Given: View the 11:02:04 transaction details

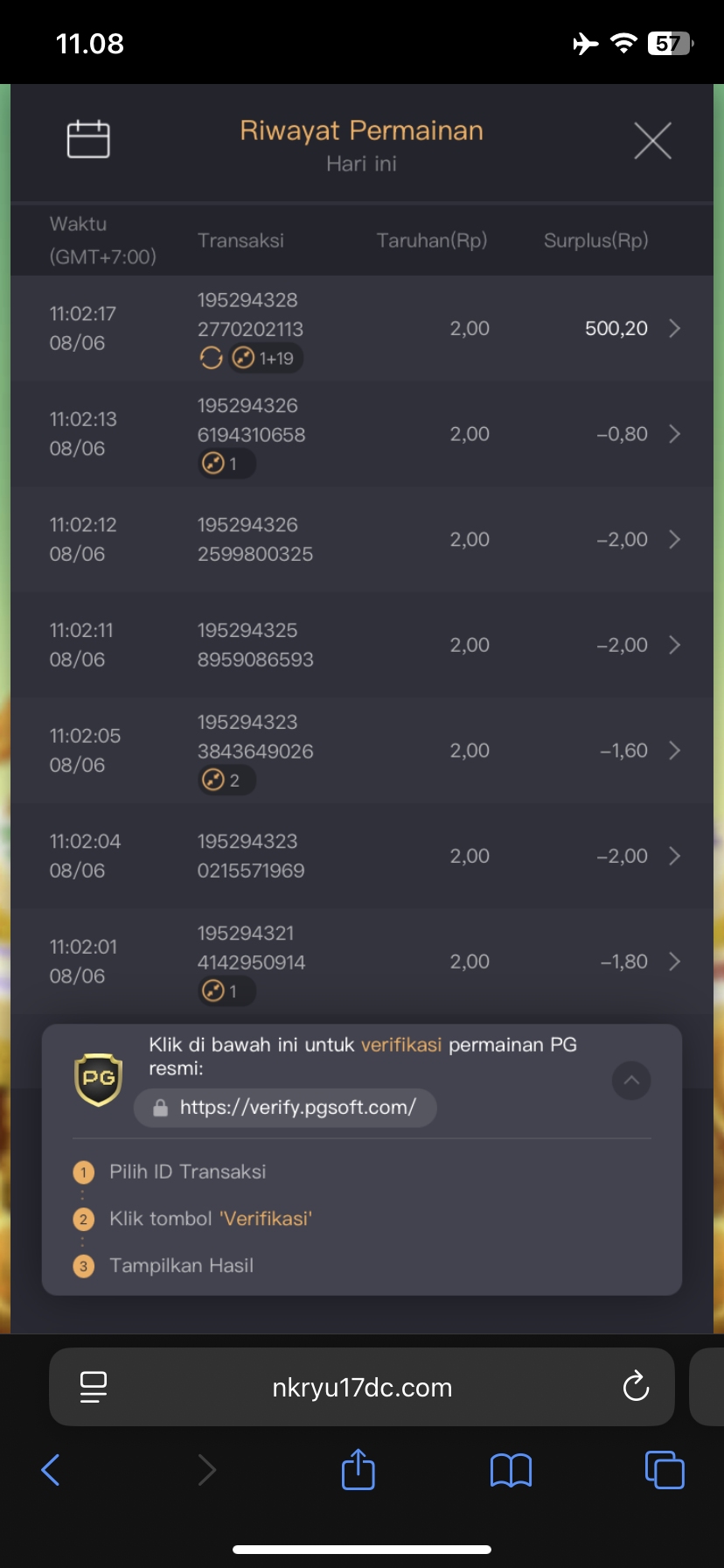Looking at the screenshot, I should pyautogui.click(x=674, y=856).
